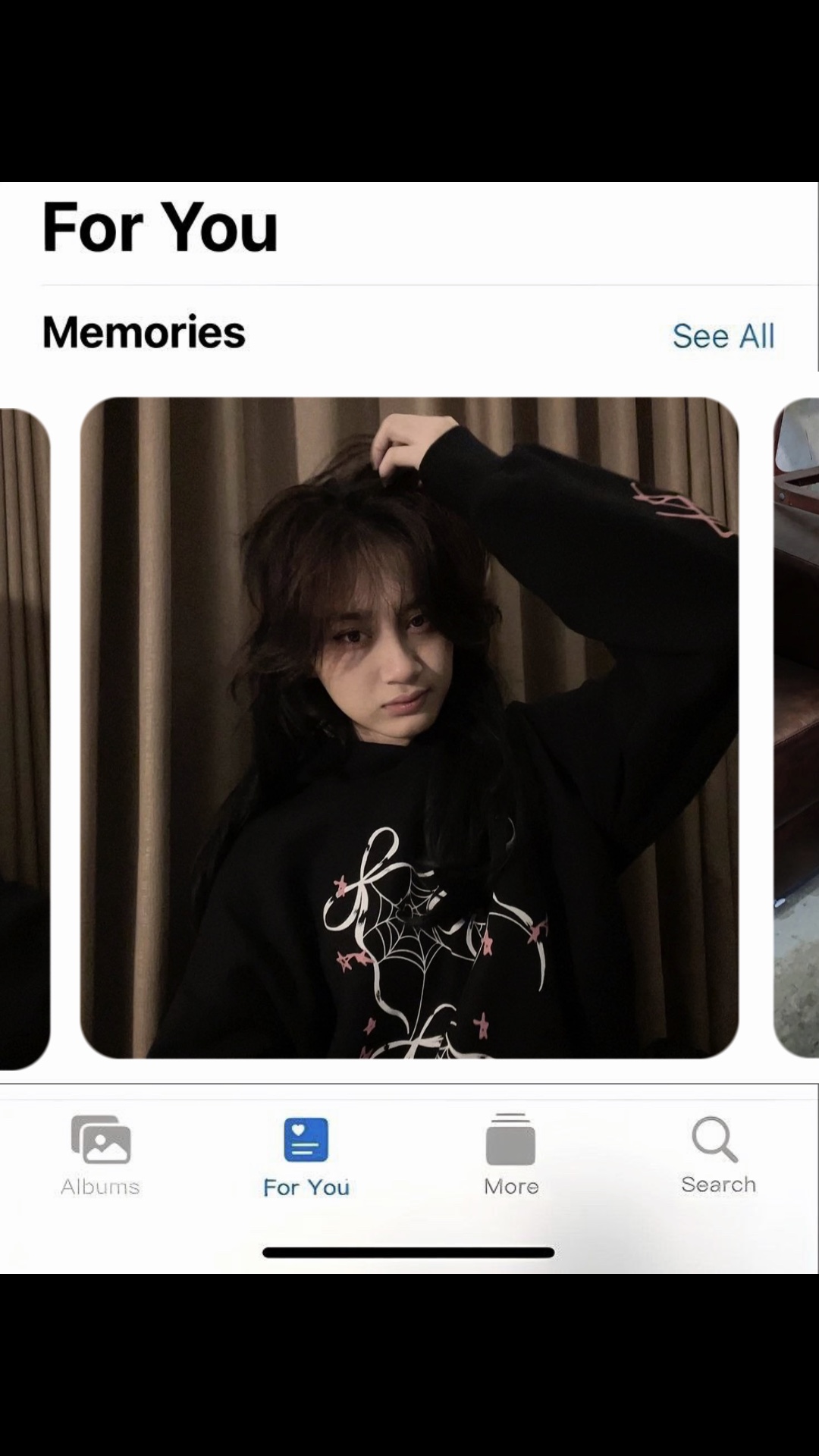Open the More tab
819x1456 pixels.
pos(511,1155)
